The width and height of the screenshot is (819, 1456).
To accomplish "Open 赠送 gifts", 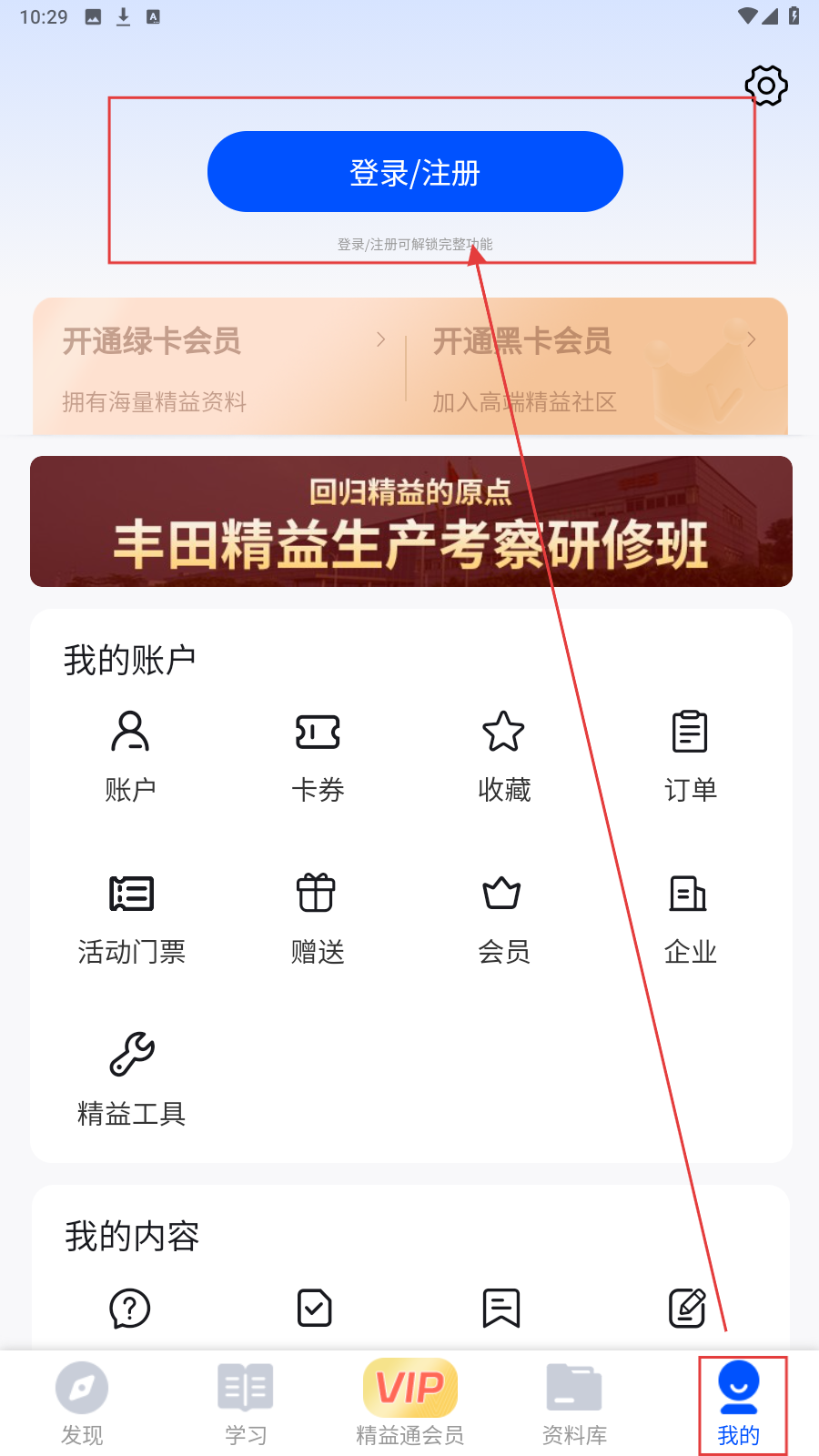I will click(x=317, y=915).
